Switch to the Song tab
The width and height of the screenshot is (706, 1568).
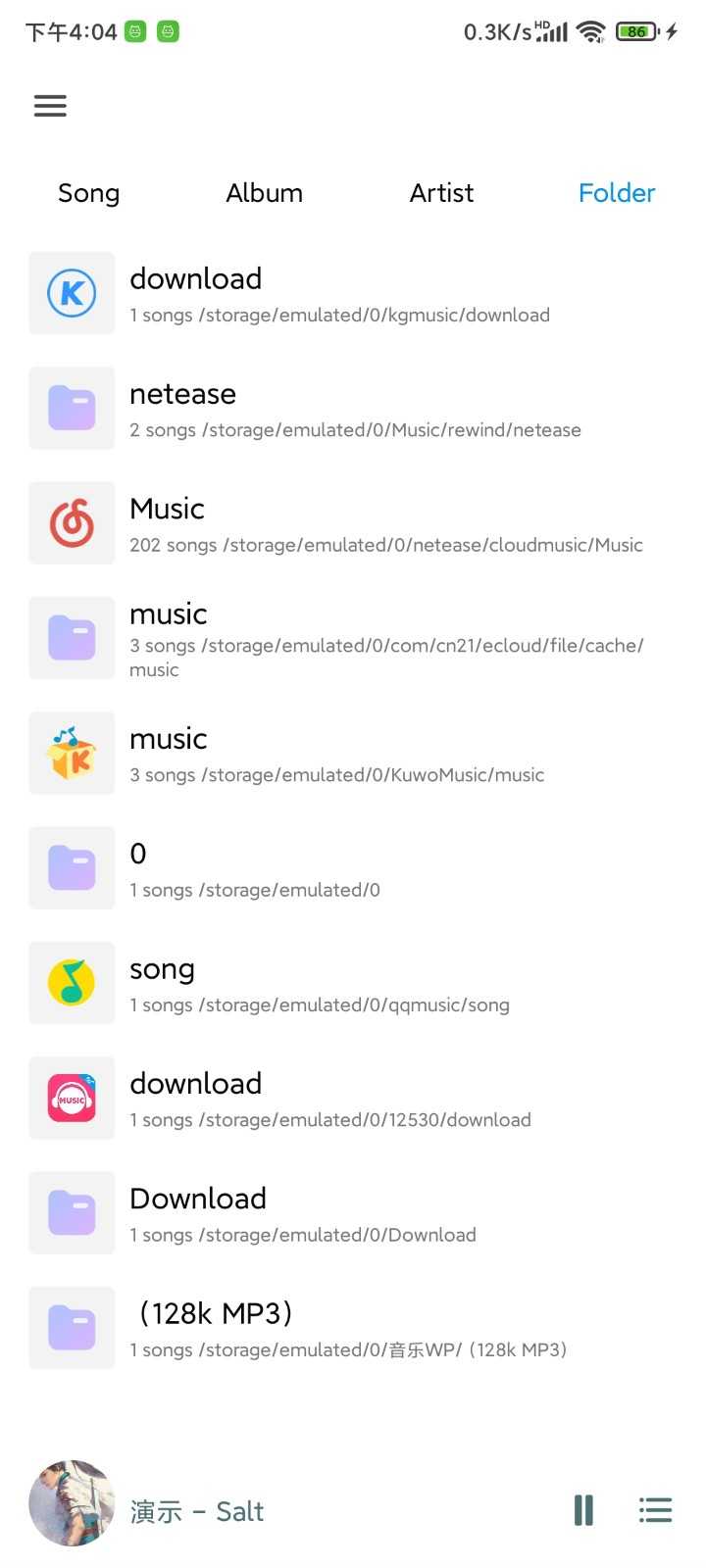[88, 193]
